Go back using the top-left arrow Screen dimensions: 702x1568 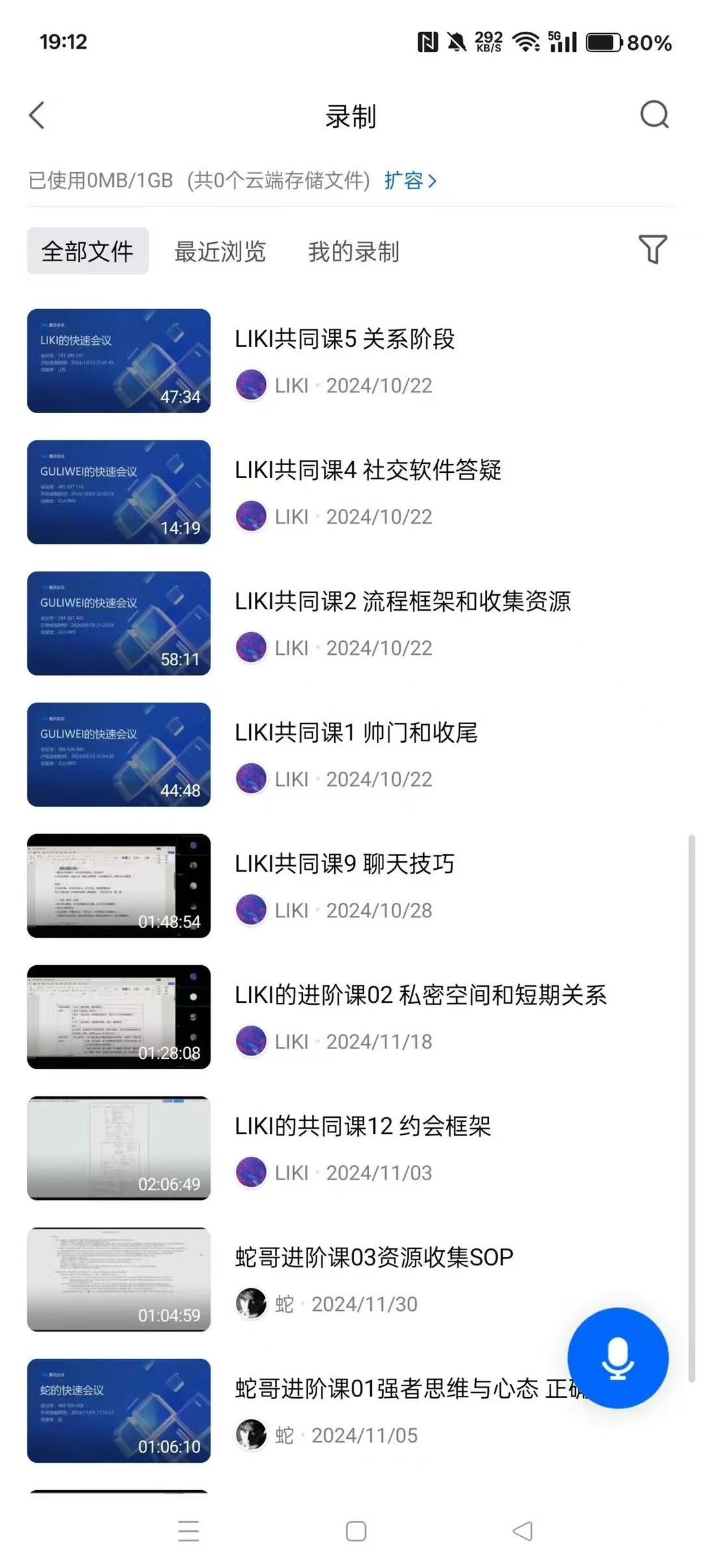37,116
